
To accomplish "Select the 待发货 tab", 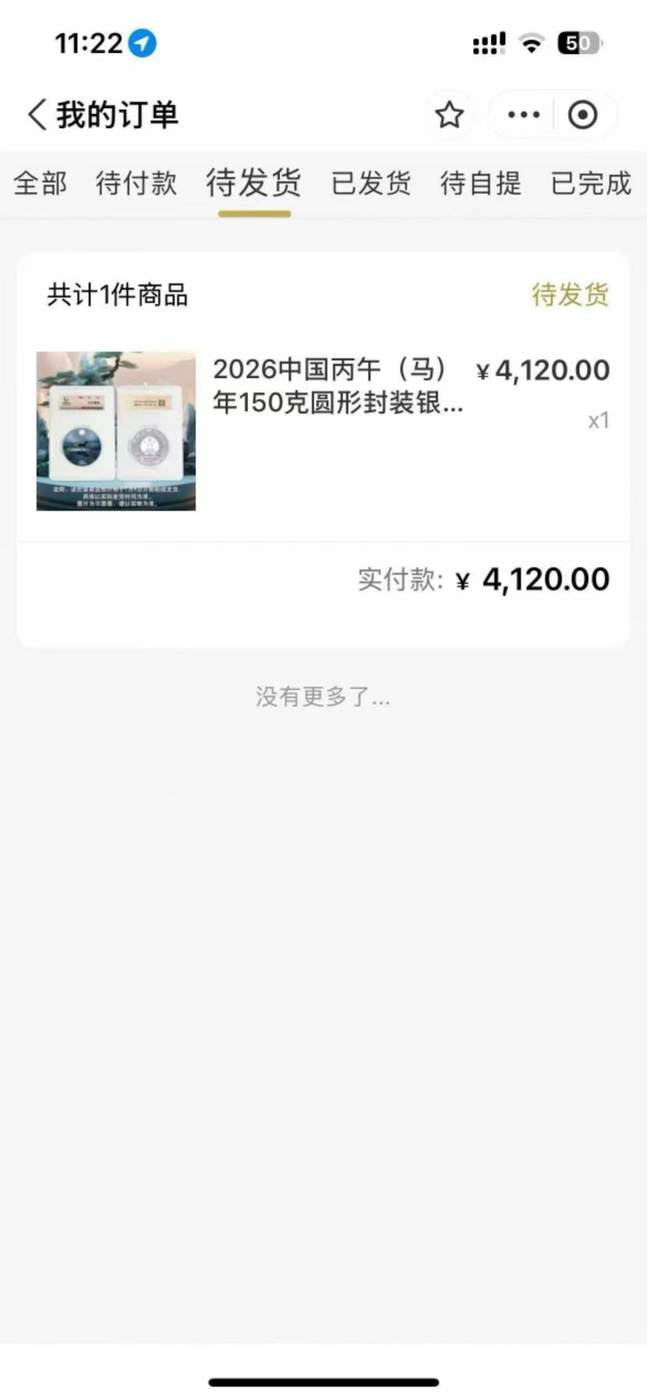I will pos(253,184).
